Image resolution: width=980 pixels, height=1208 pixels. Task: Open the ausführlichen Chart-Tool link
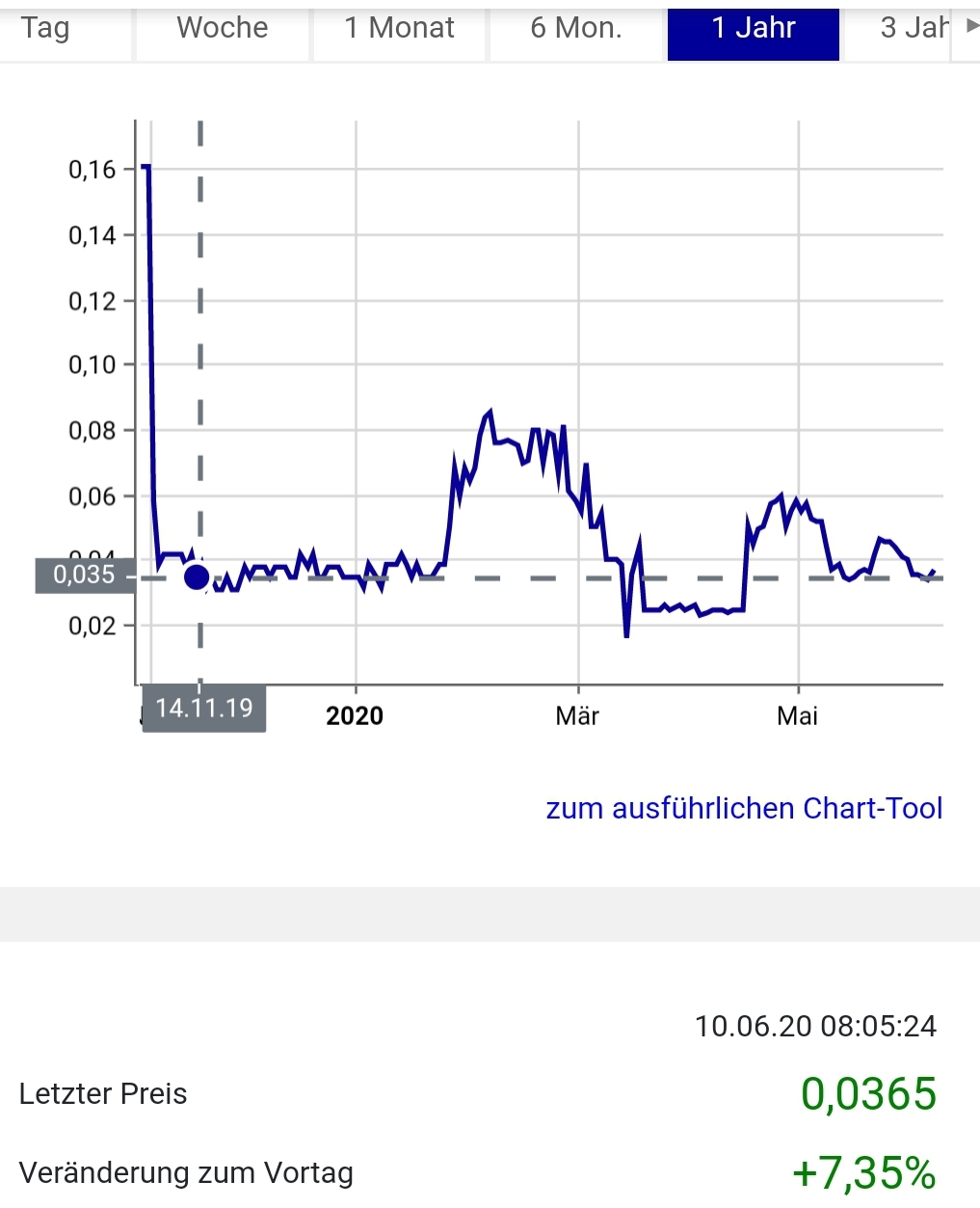[744, 808]
